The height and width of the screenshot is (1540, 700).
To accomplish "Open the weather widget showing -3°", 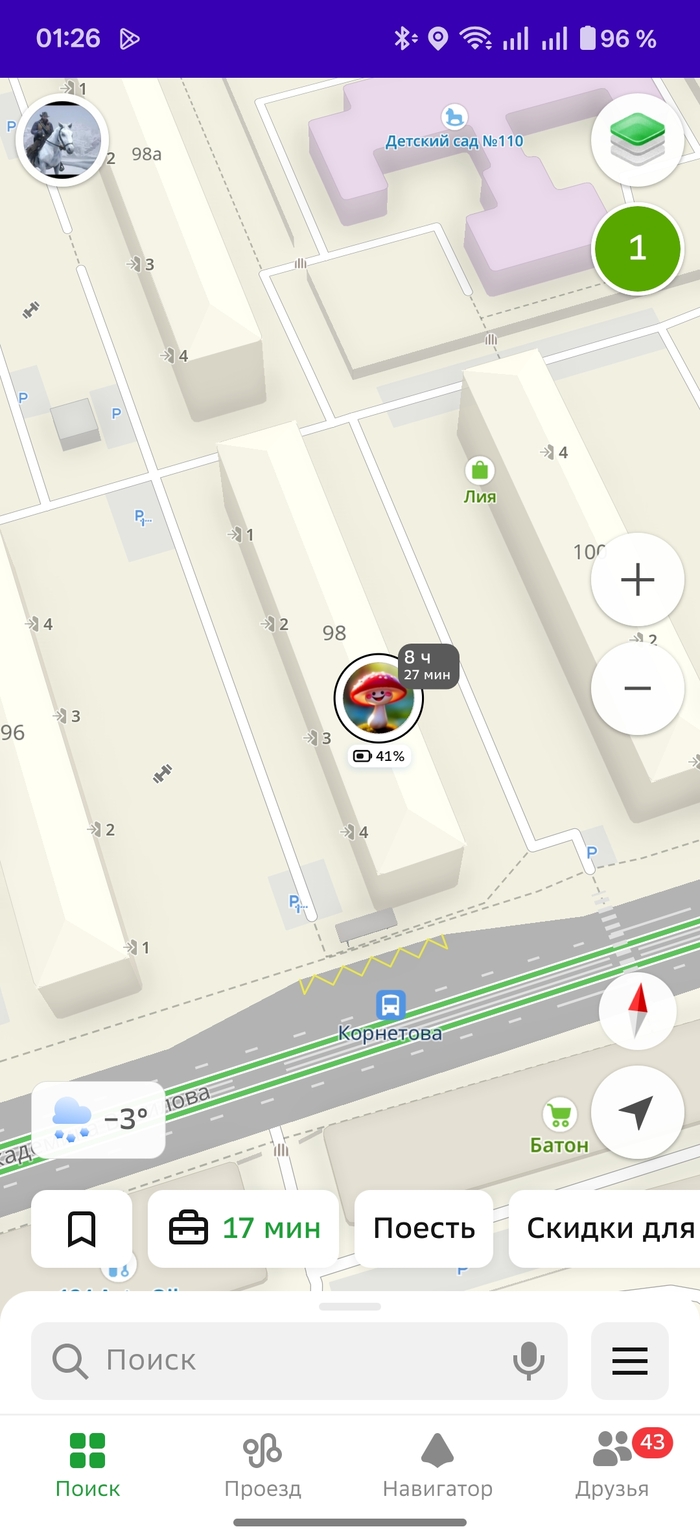I will [99, 1119].
